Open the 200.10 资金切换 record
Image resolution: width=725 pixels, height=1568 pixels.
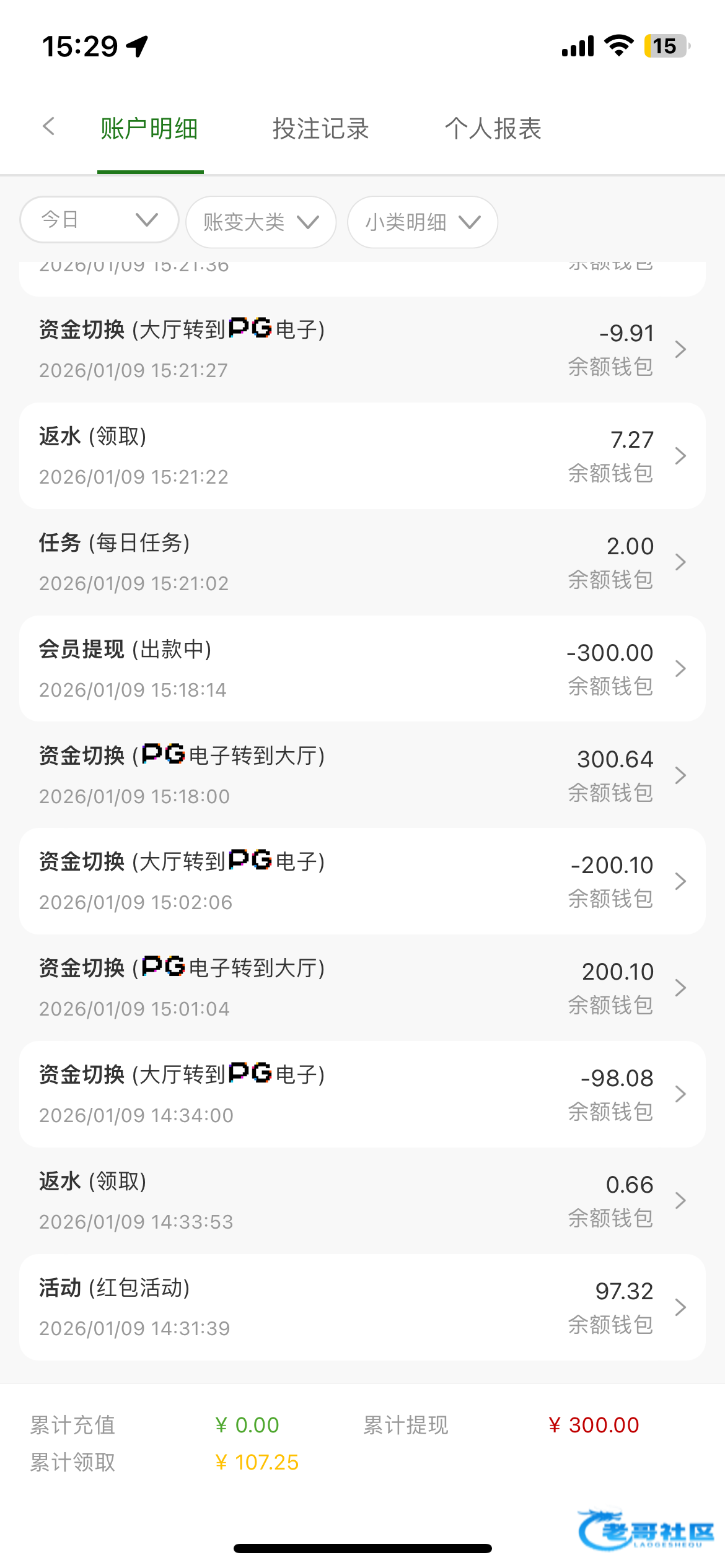point(362,988)
